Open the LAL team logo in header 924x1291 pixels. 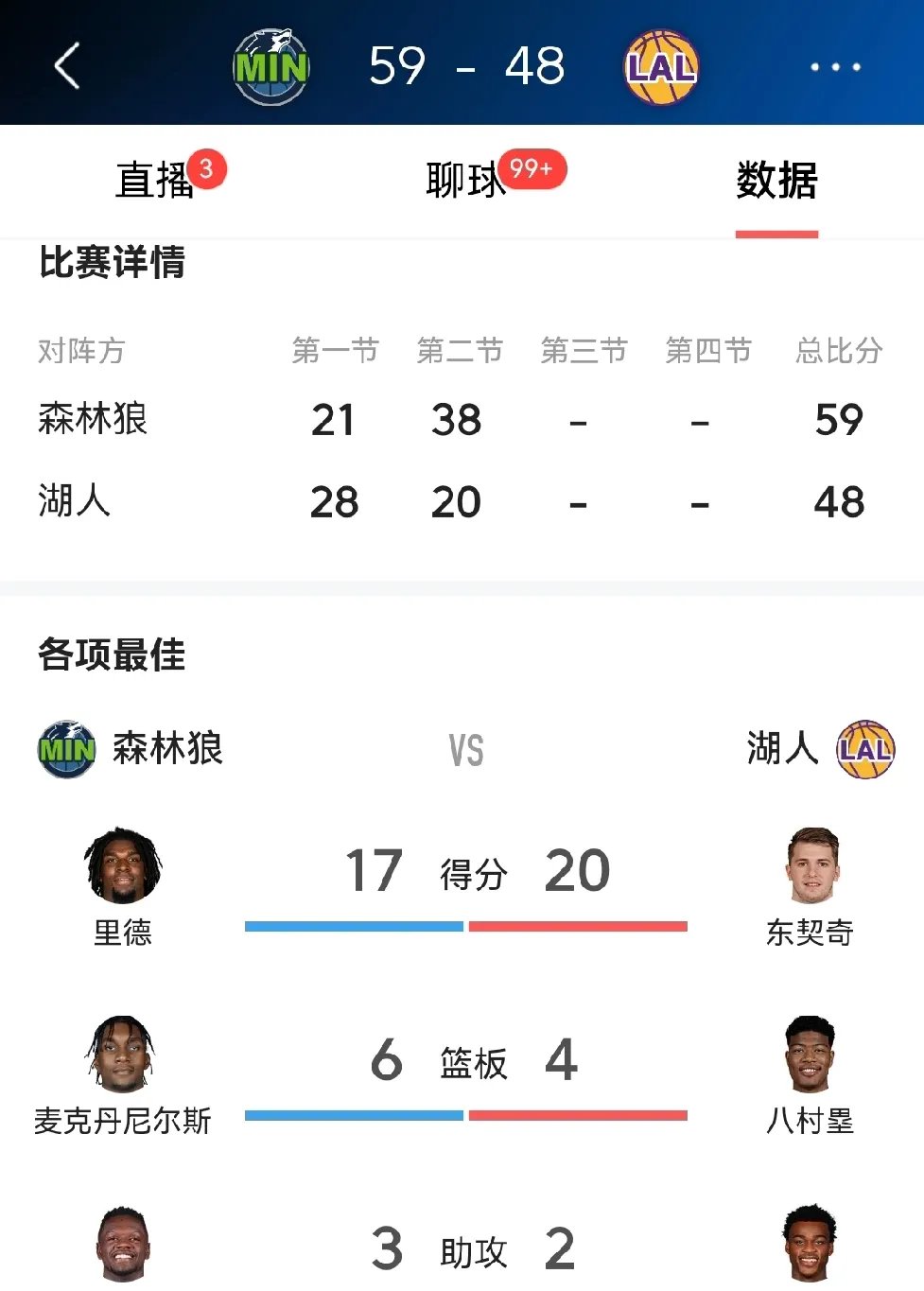click(x=661, y=67)
